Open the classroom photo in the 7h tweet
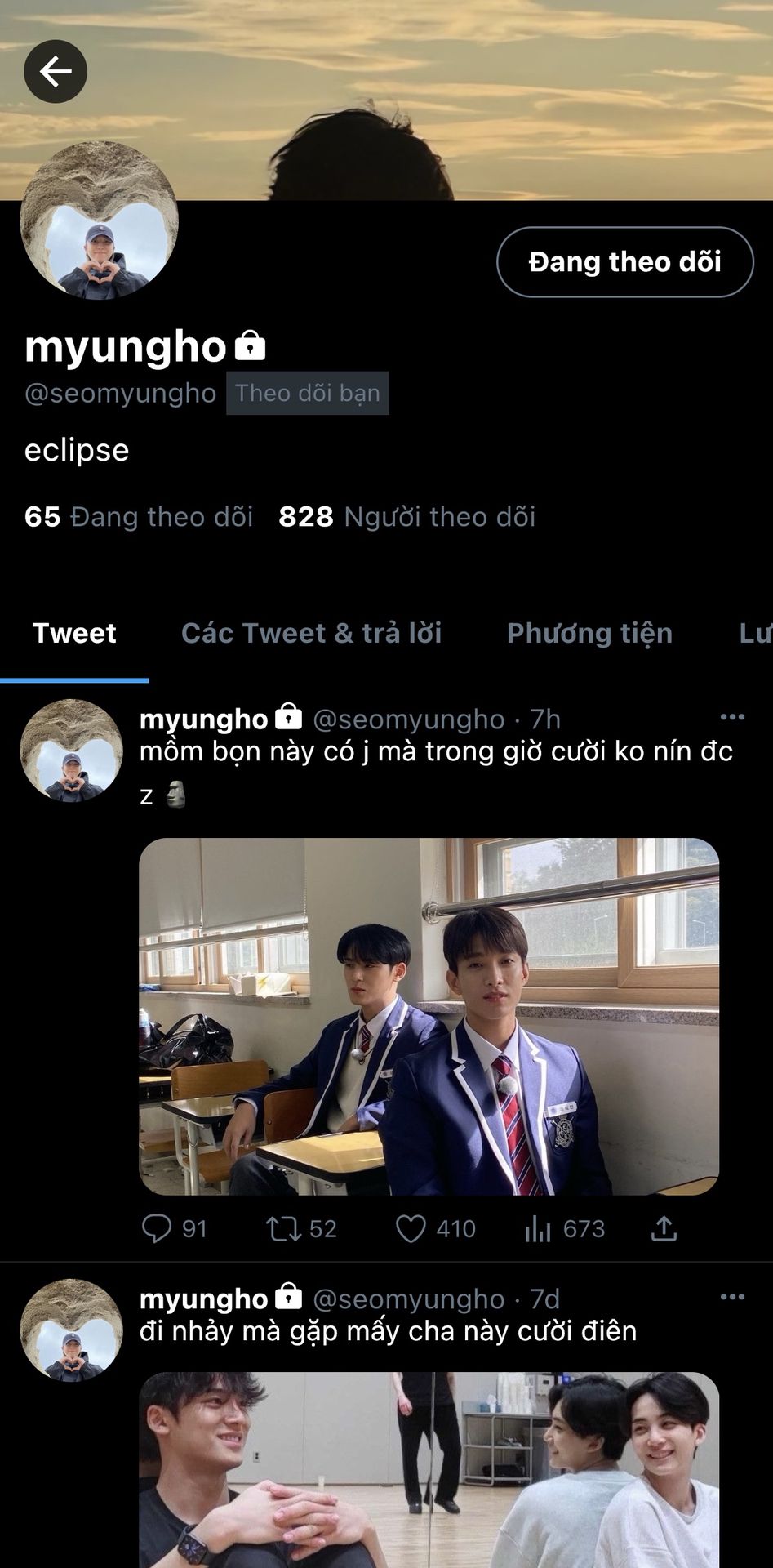Screen dimensions: 773x1568 [x=429, y=1016]
